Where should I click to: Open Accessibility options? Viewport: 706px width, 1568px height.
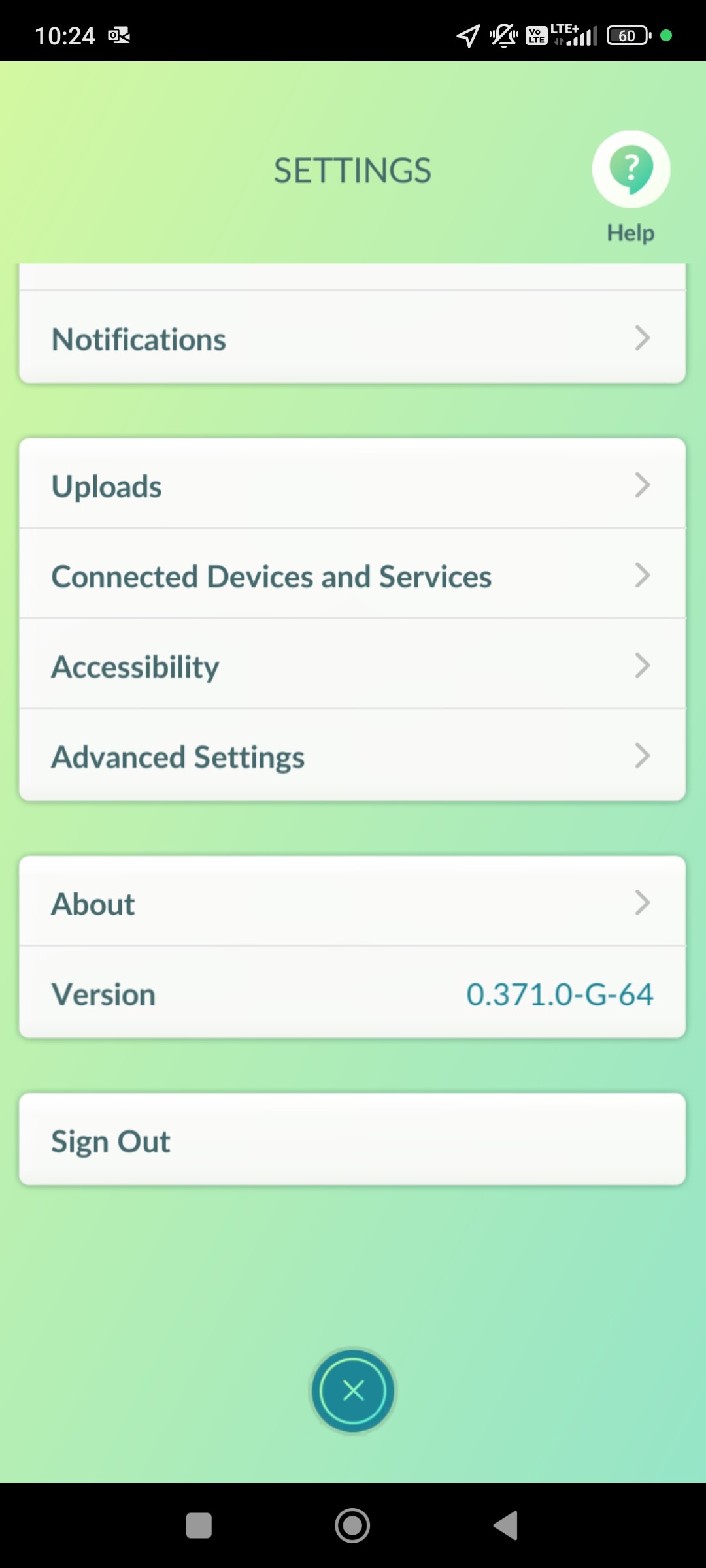point(352,664)
